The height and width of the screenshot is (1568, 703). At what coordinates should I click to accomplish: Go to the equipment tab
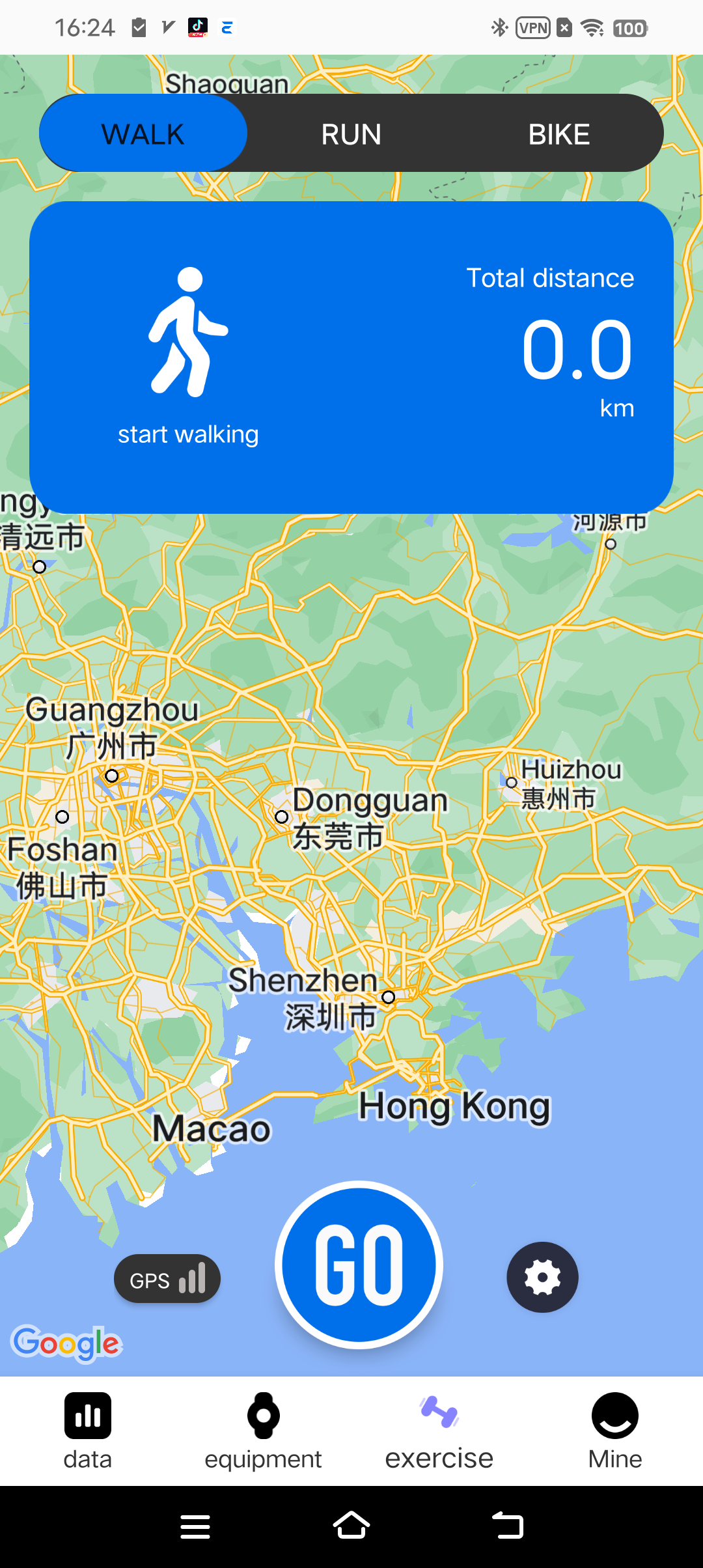click(263, 1431)
